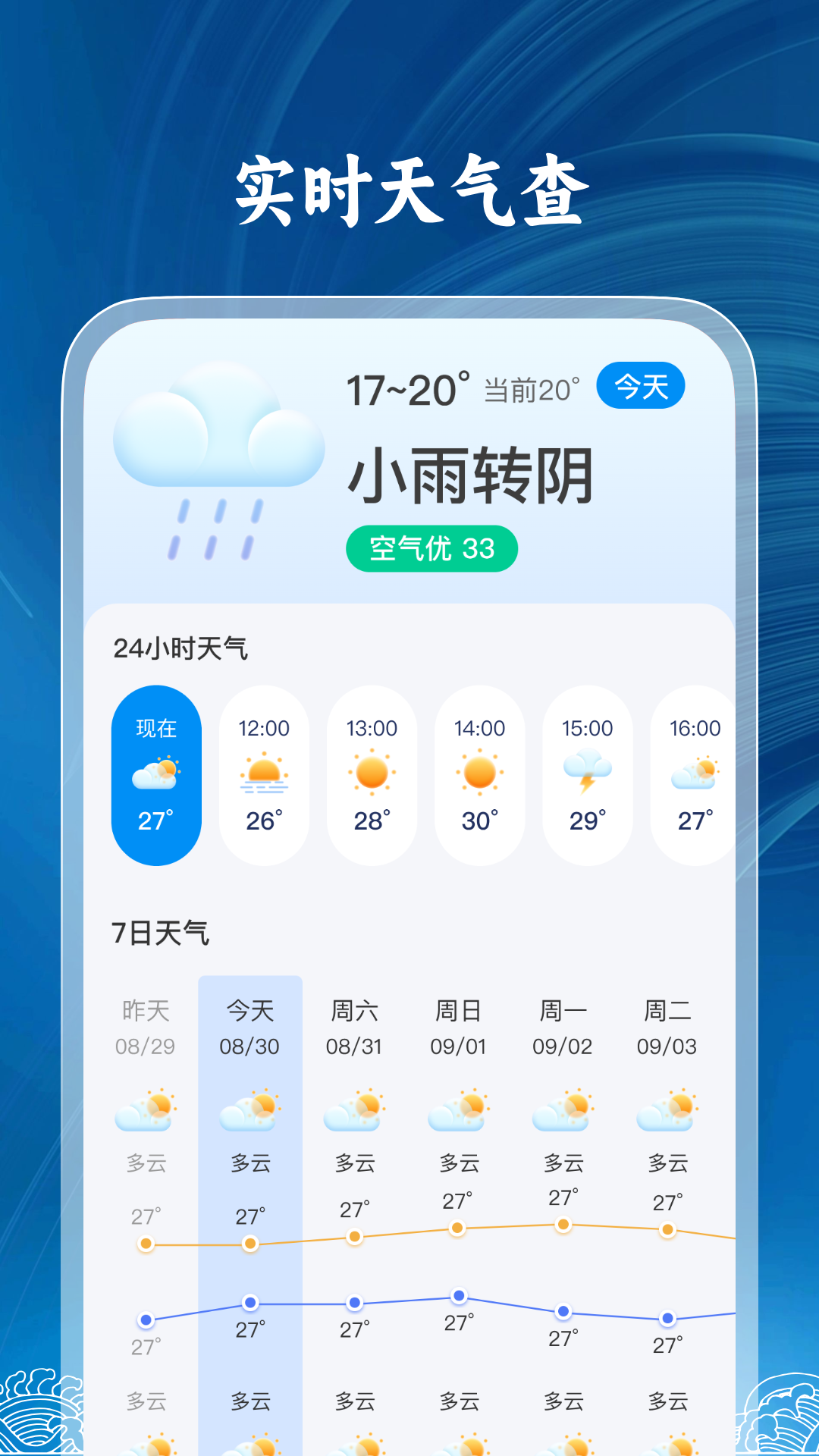819x1456 pixels.
Task: Select the 14:00 sun icon
Action: click(x=480, y=773)
